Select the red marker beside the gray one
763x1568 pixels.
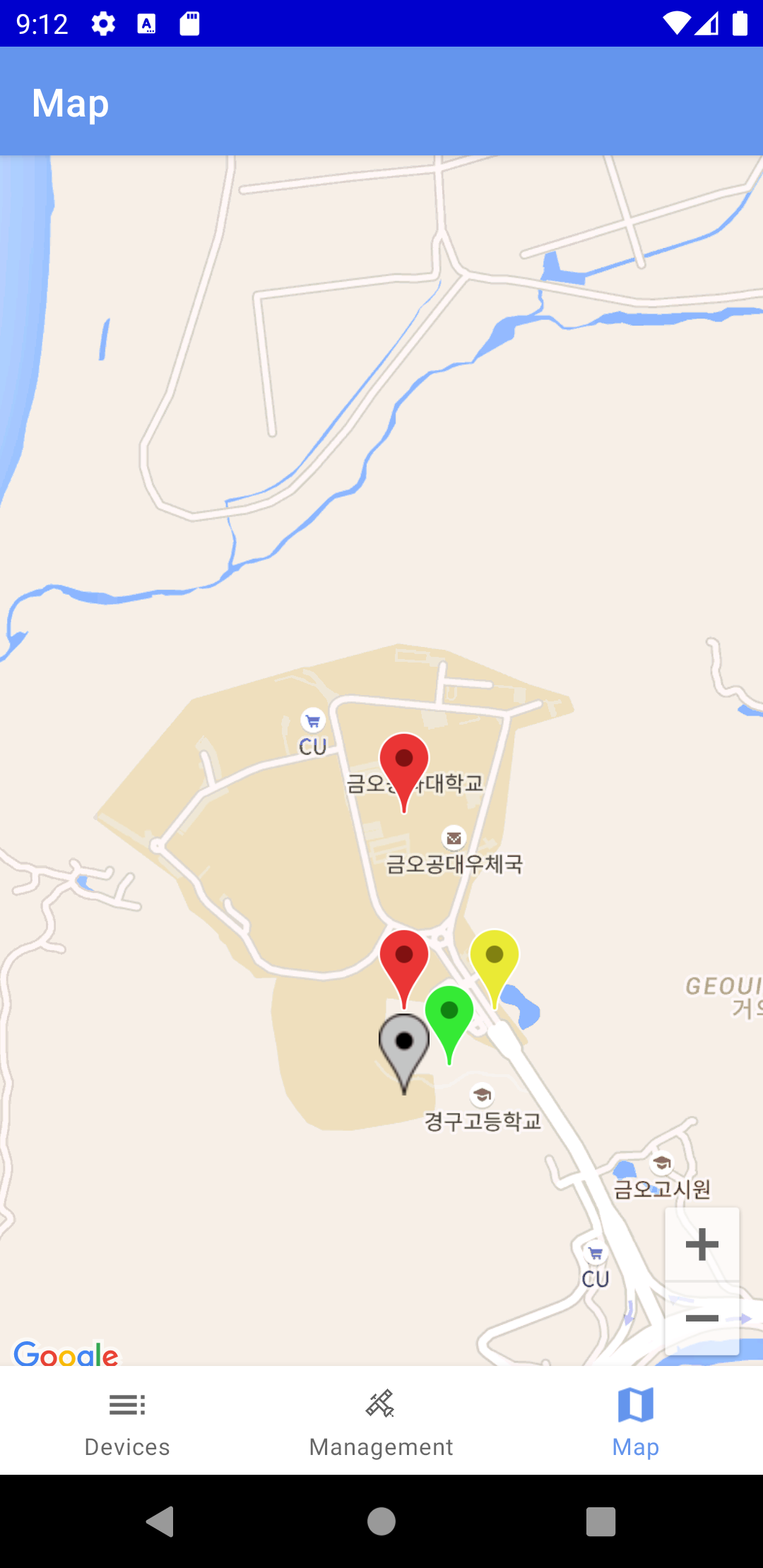404,956
